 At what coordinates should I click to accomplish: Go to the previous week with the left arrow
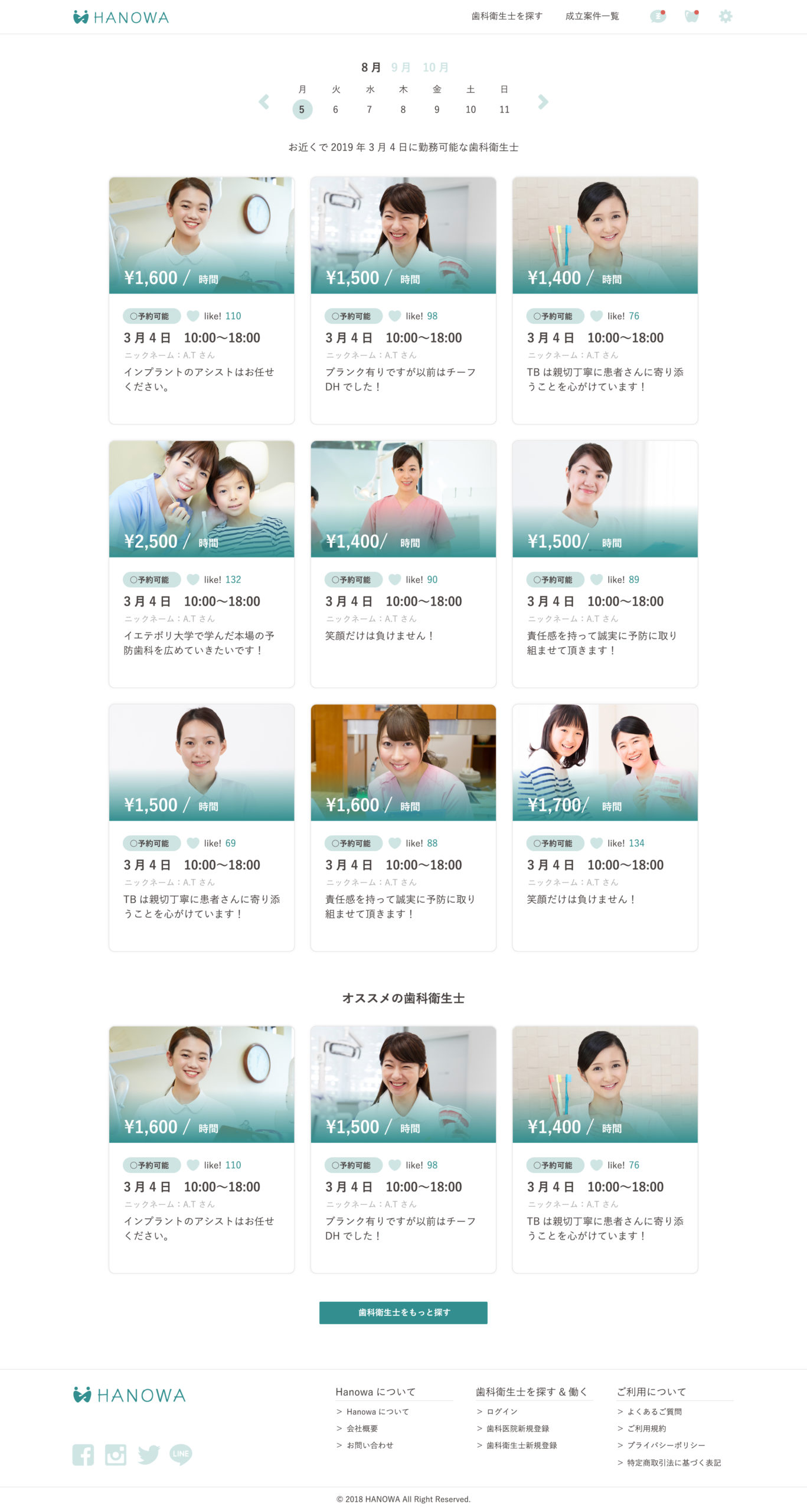point(264,102)
